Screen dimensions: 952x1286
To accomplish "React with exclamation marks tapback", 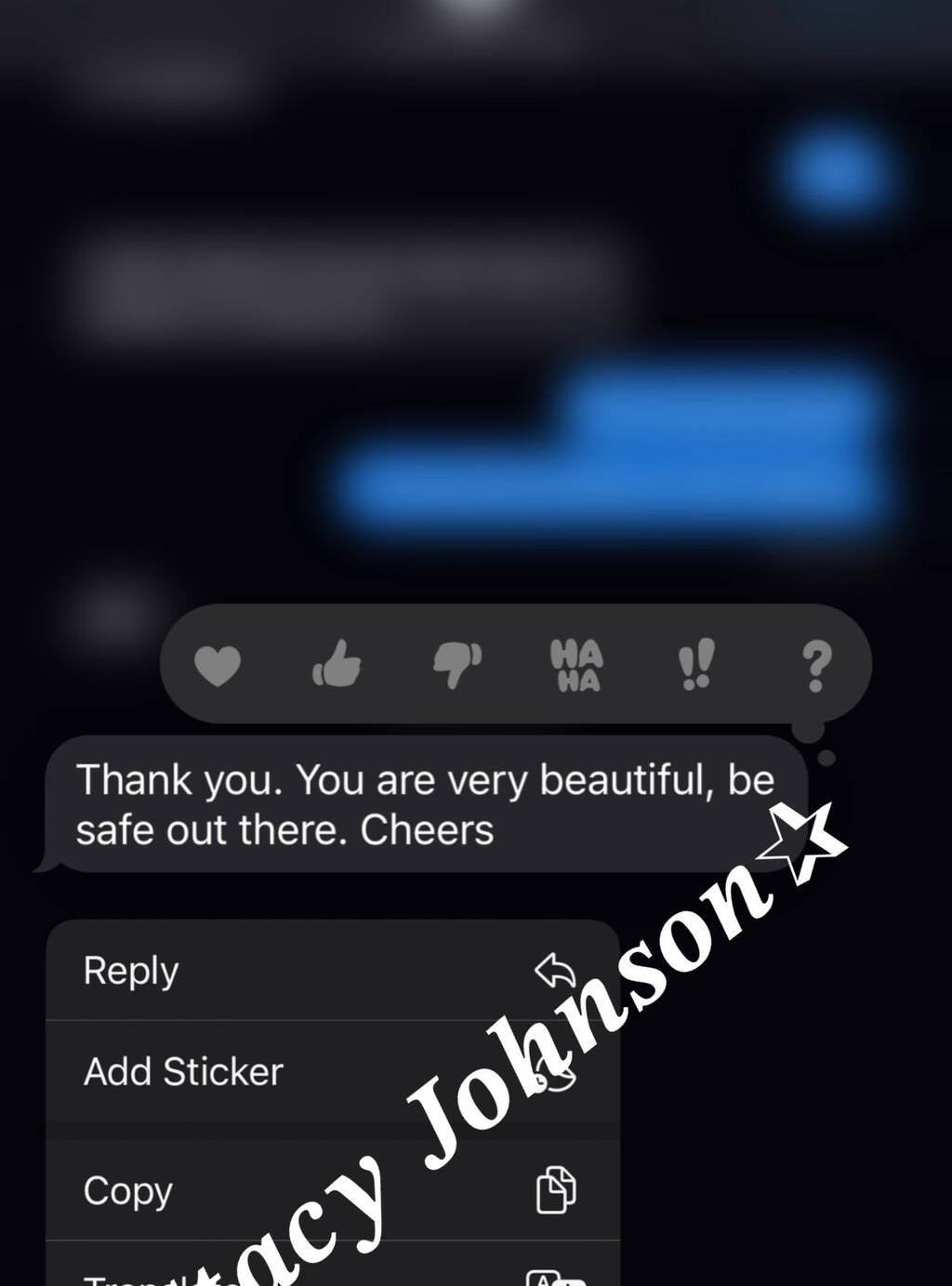I will pyautogui.click(x=695, y=664).
